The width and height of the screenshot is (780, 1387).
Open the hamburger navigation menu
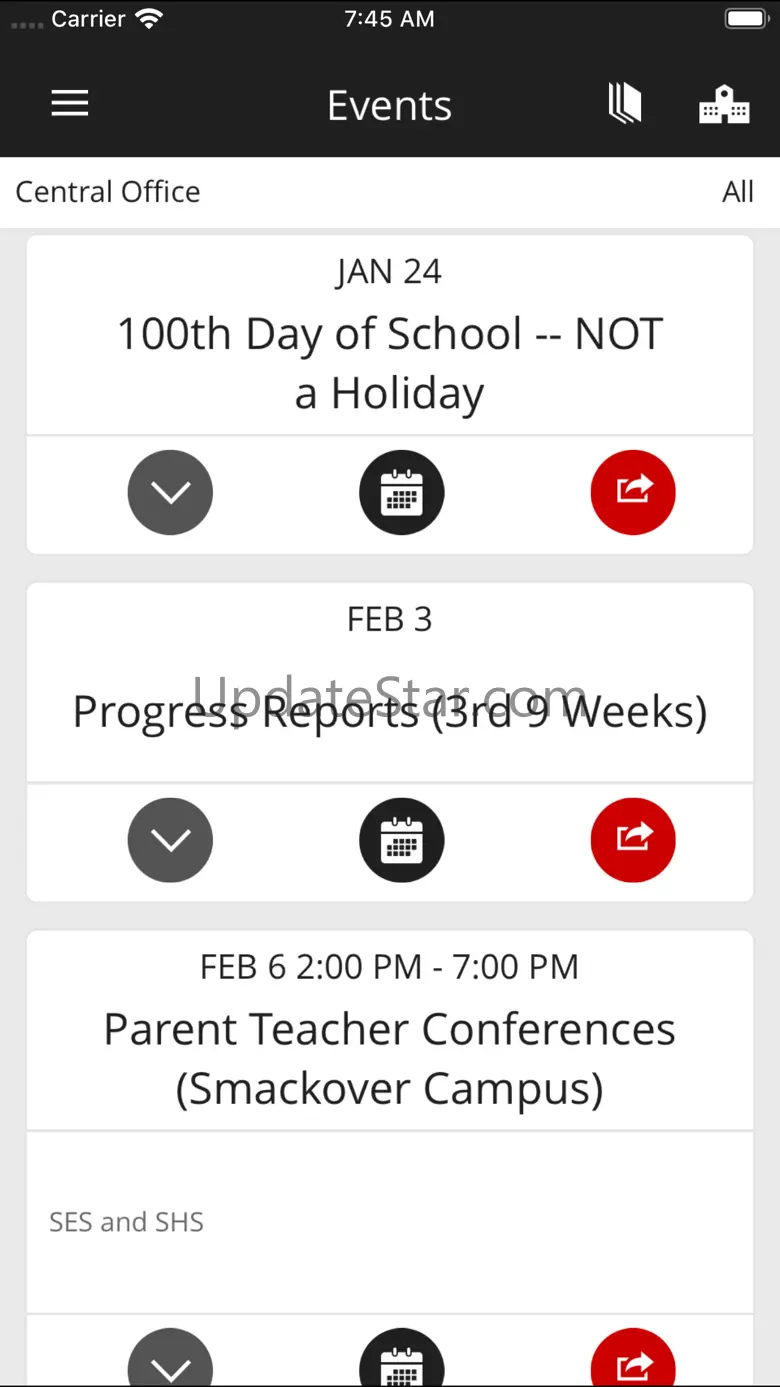click(x=70, y=104)
